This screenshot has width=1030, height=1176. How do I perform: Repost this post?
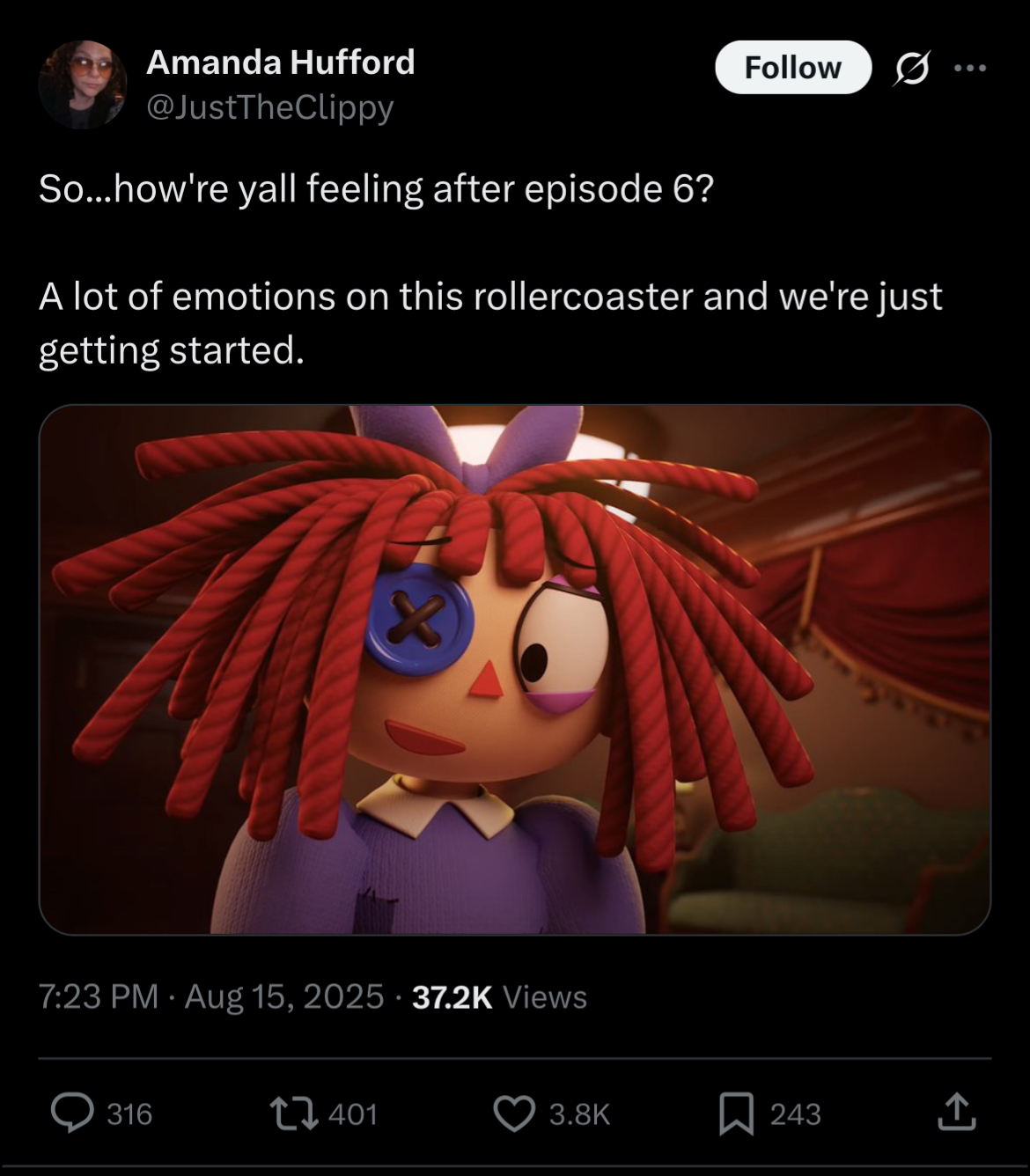(295, 1113)
